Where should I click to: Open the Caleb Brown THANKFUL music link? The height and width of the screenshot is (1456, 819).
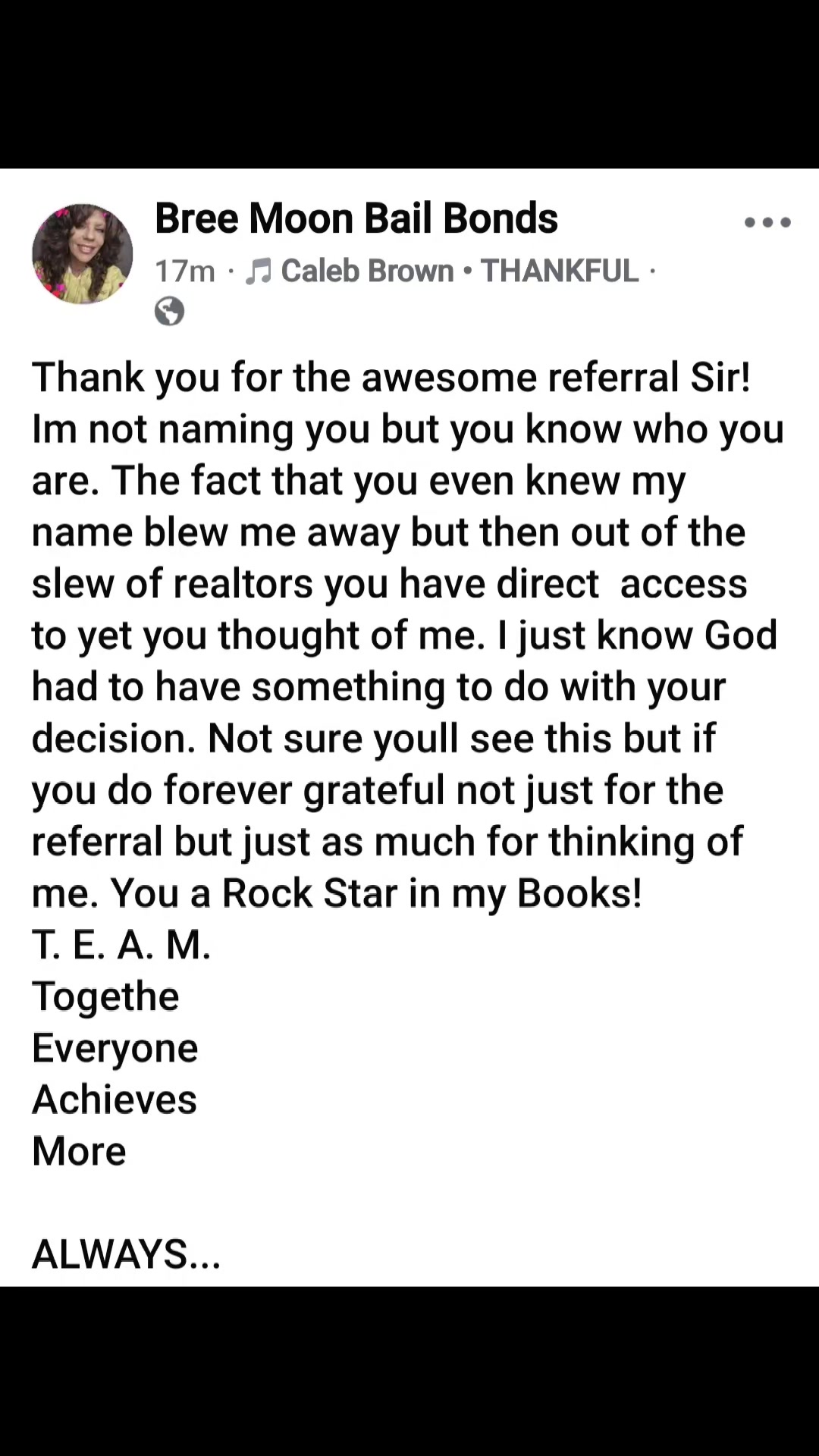pos(442,271)
